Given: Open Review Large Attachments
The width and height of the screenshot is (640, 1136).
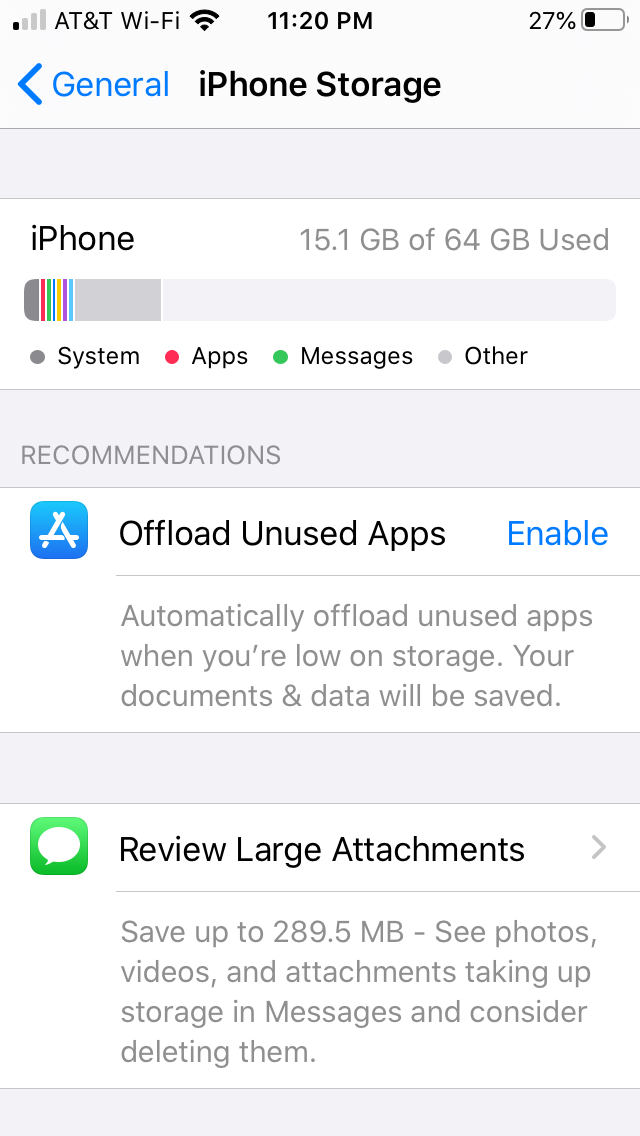Looking at the screenshot, I should 320,848.
